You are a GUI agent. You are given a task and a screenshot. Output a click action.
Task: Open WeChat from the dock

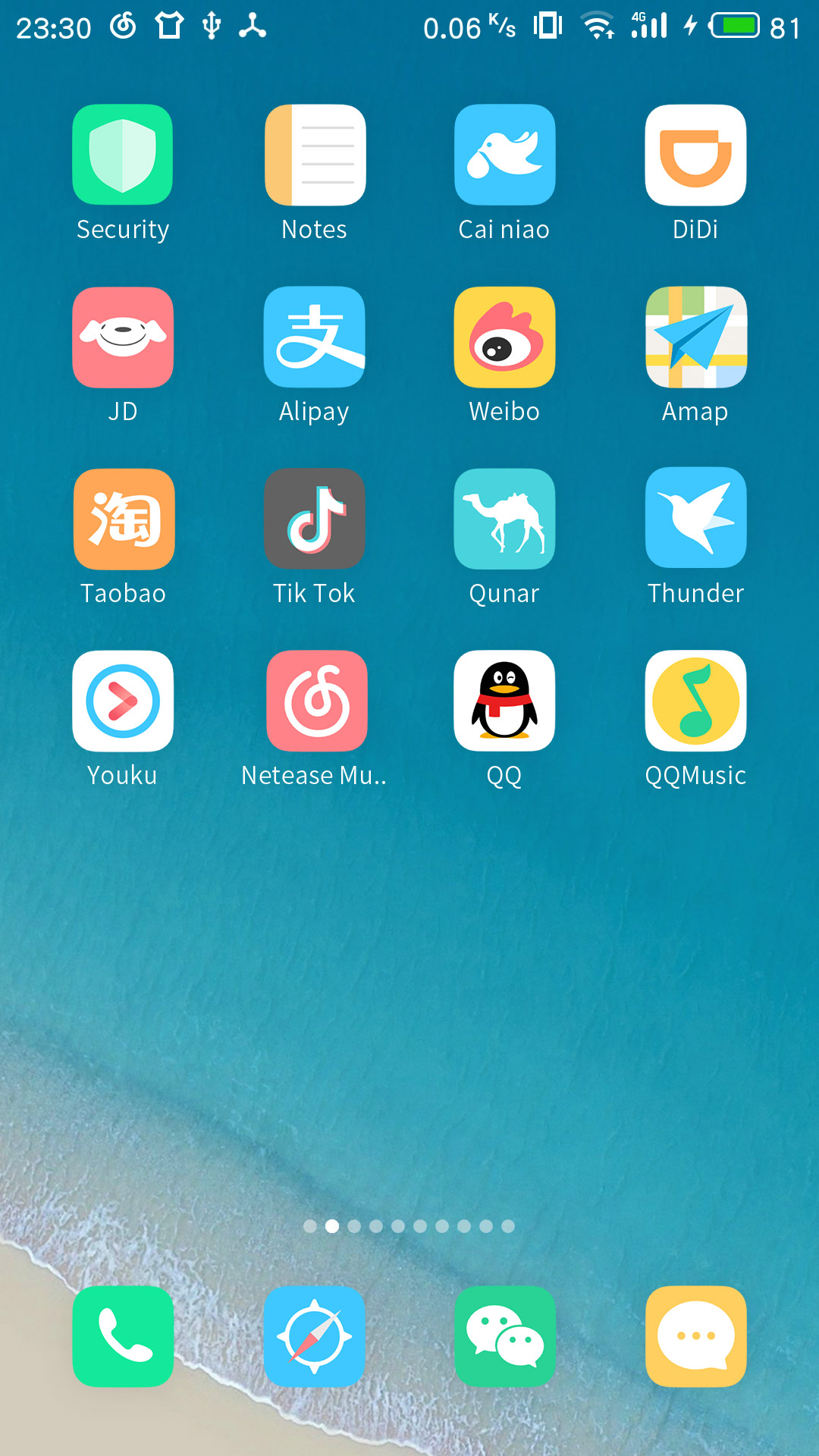[505, 1336]
